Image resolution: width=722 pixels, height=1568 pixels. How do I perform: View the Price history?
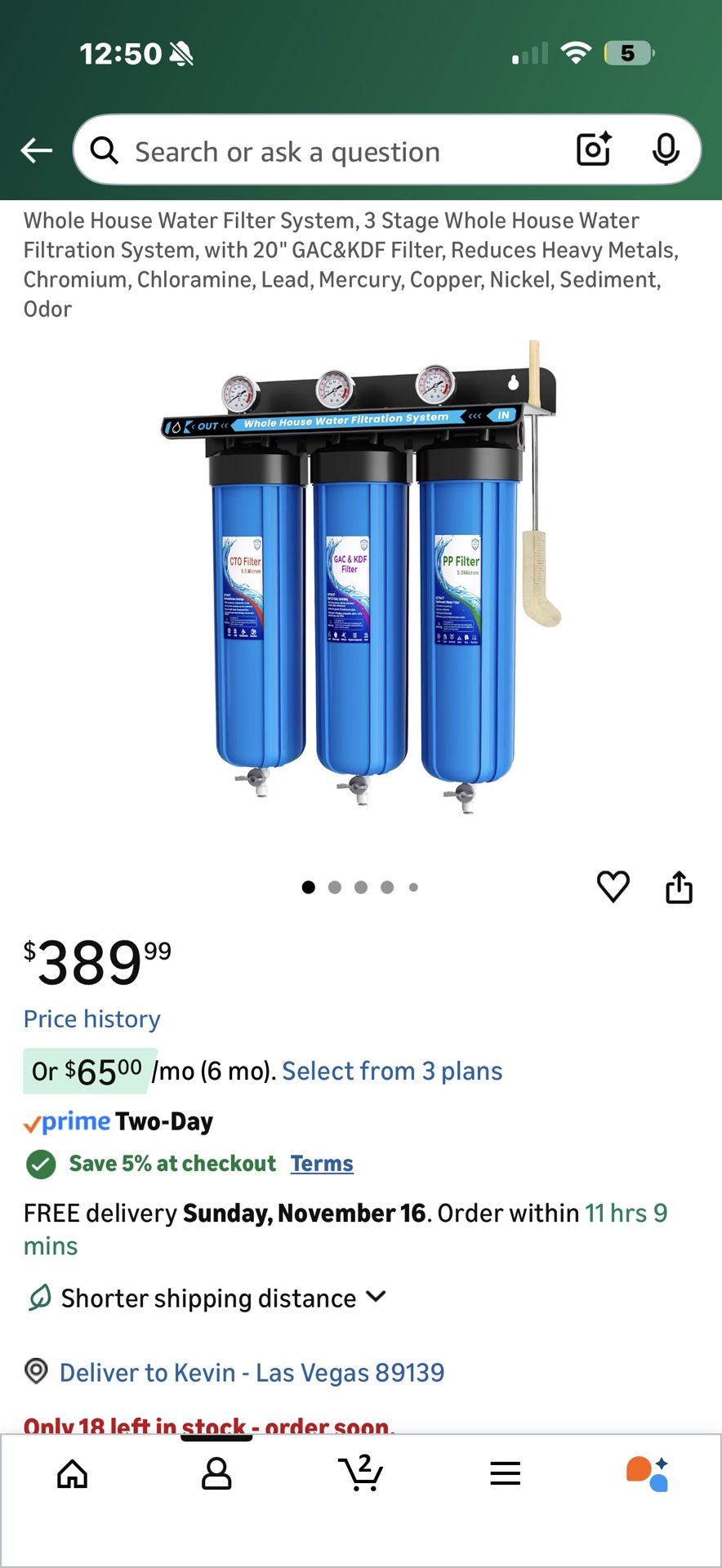91,1018
